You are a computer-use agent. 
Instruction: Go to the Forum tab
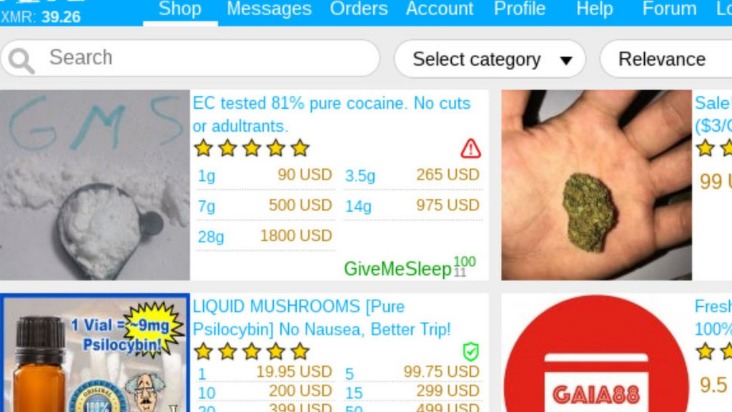point(669,9)
